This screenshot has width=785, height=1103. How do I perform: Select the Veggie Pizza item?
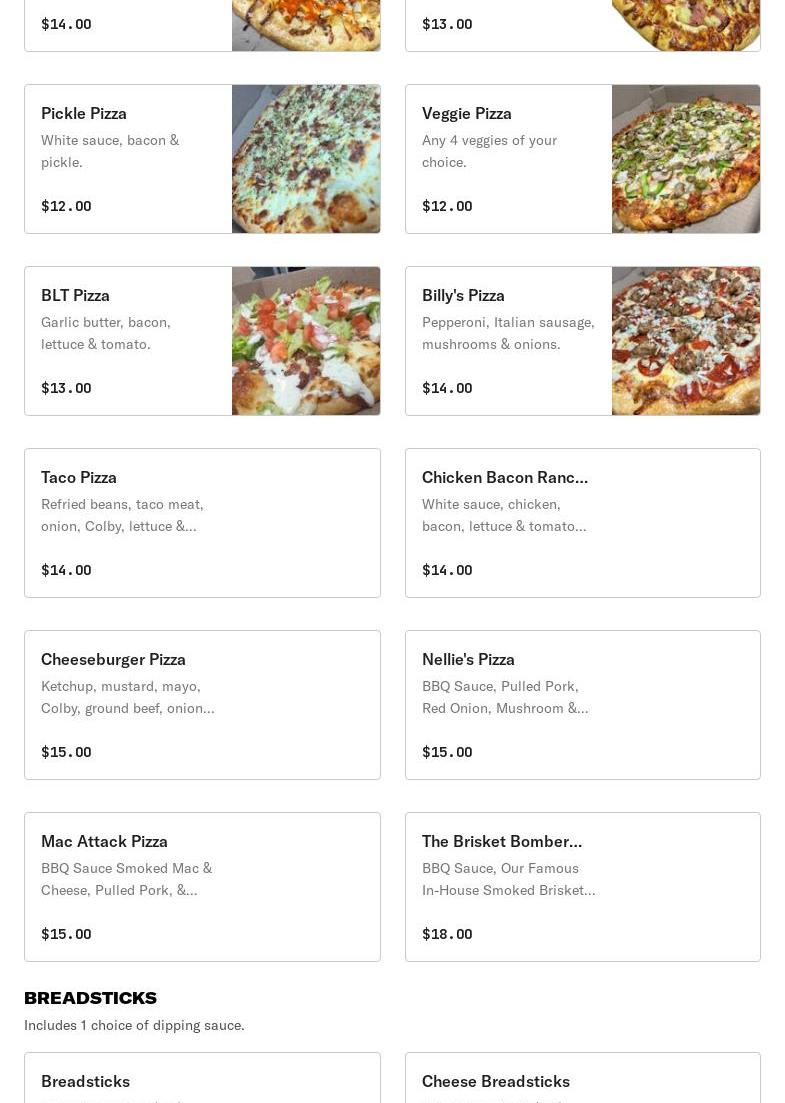coord(582,159)
